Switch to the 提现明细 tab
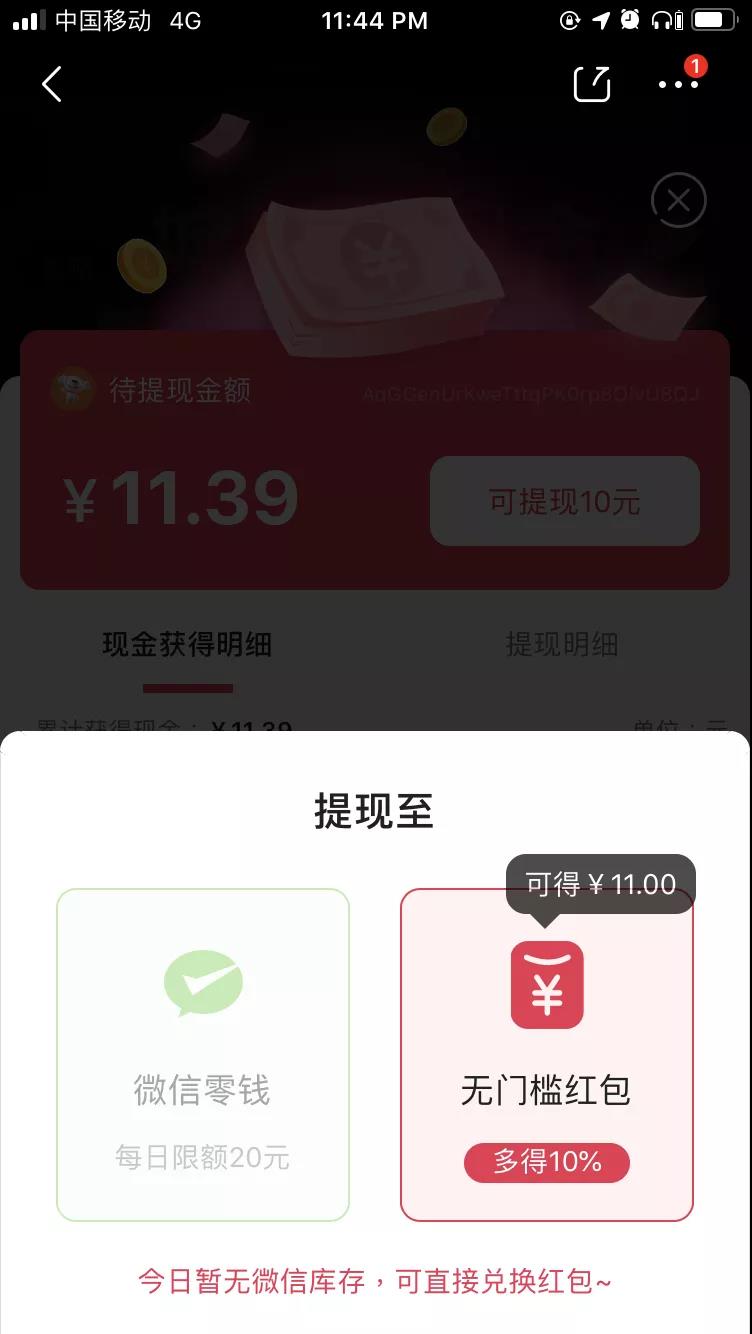Image resolution: width=752 pixels, height=1334 pixels. pos(562,645)
